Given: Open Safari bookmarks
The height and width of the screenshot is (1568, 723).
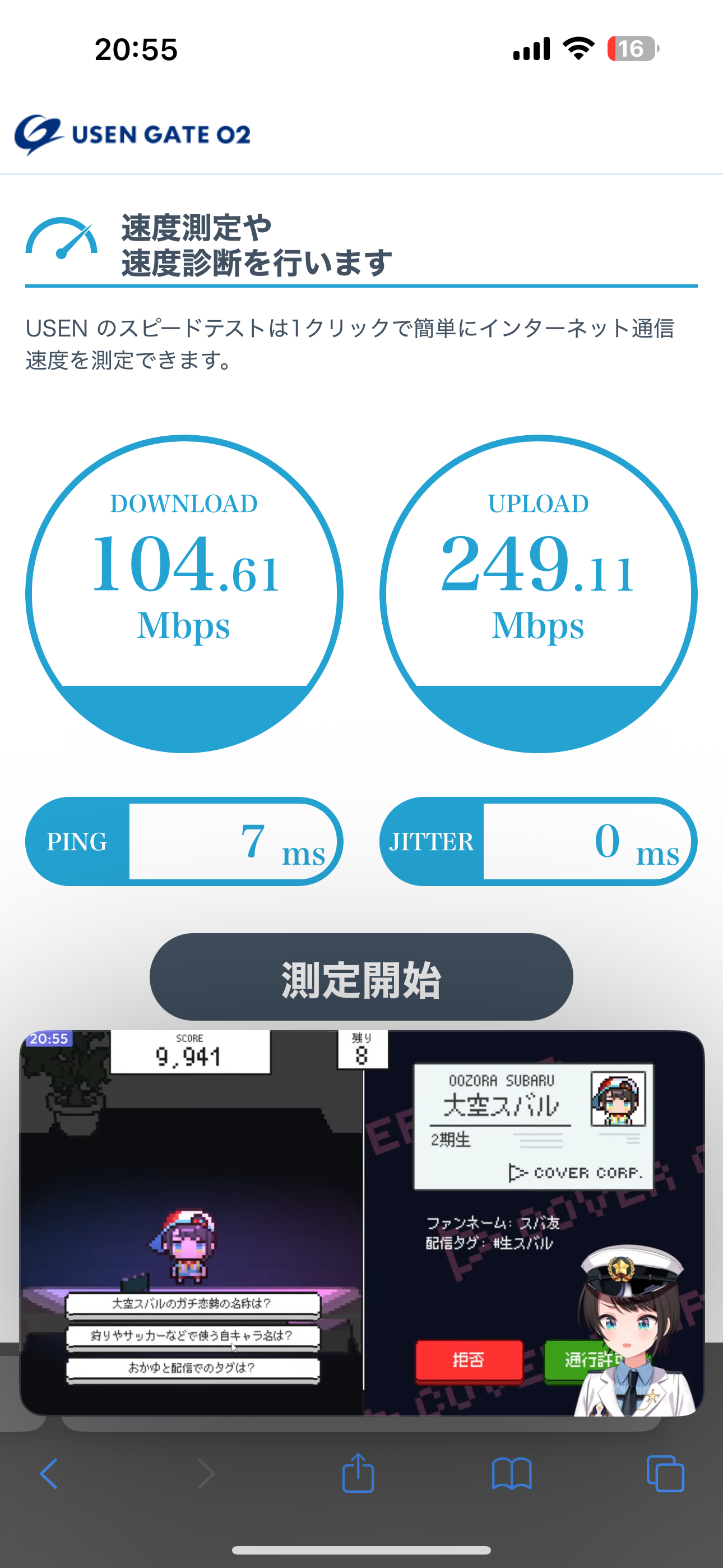Looking at the screenshot, I should tap(511, 1474).
